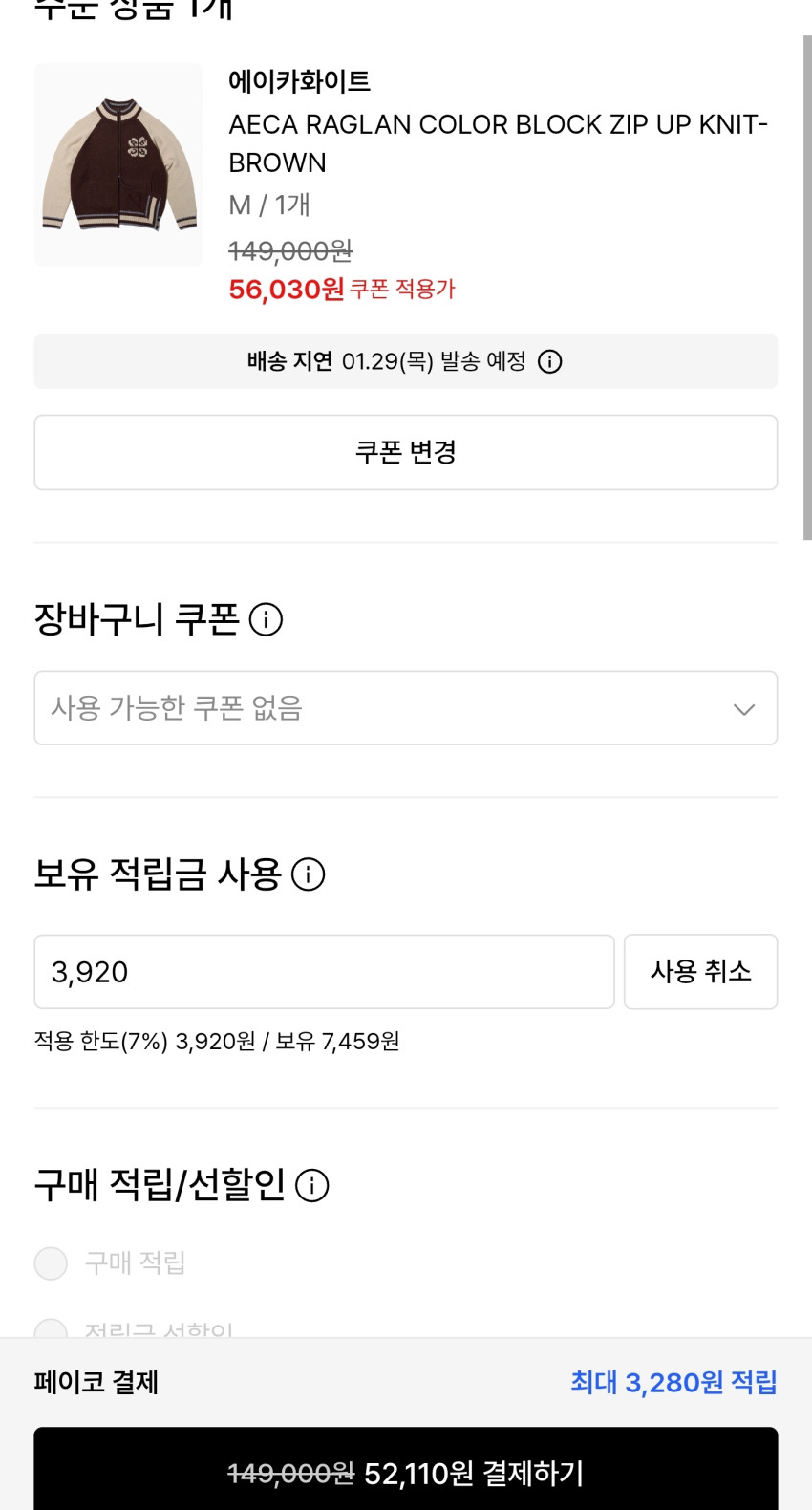Expand the 장바구니 쿠폰 dropdown
812x1510 pixels.
(405, 708)
